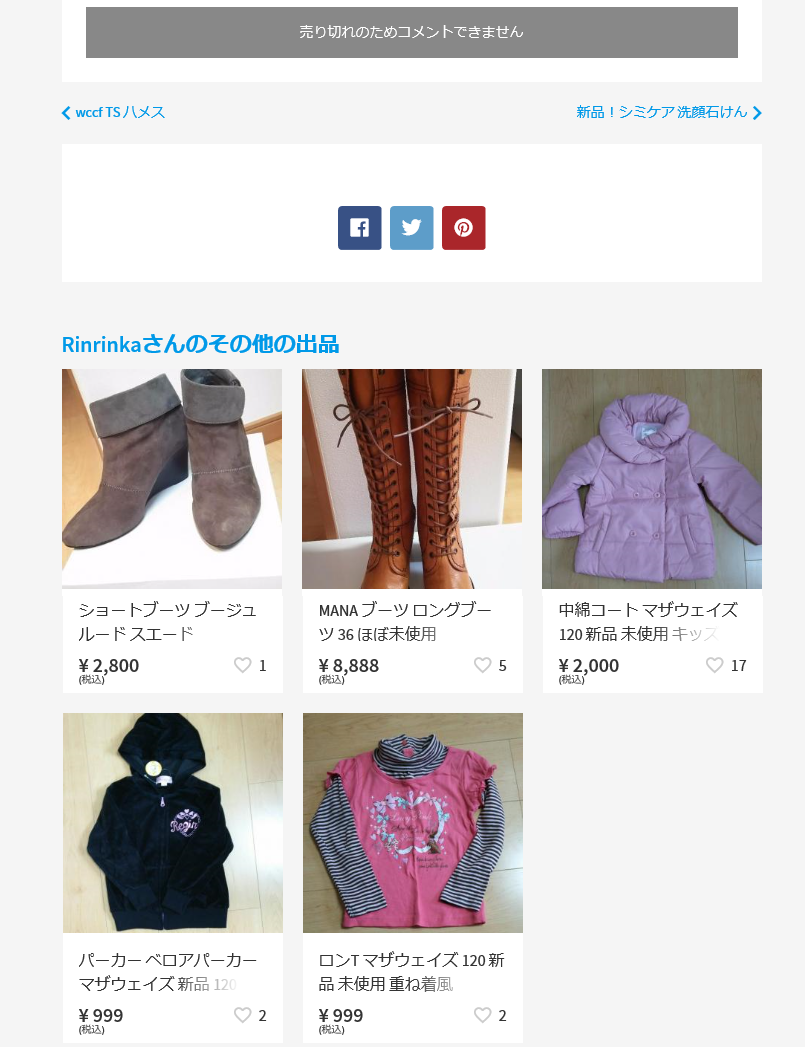Open the MANA ブーツ ロングブーツ listing
Viewport: 805px width, 1047px height.
coord(412,479)
